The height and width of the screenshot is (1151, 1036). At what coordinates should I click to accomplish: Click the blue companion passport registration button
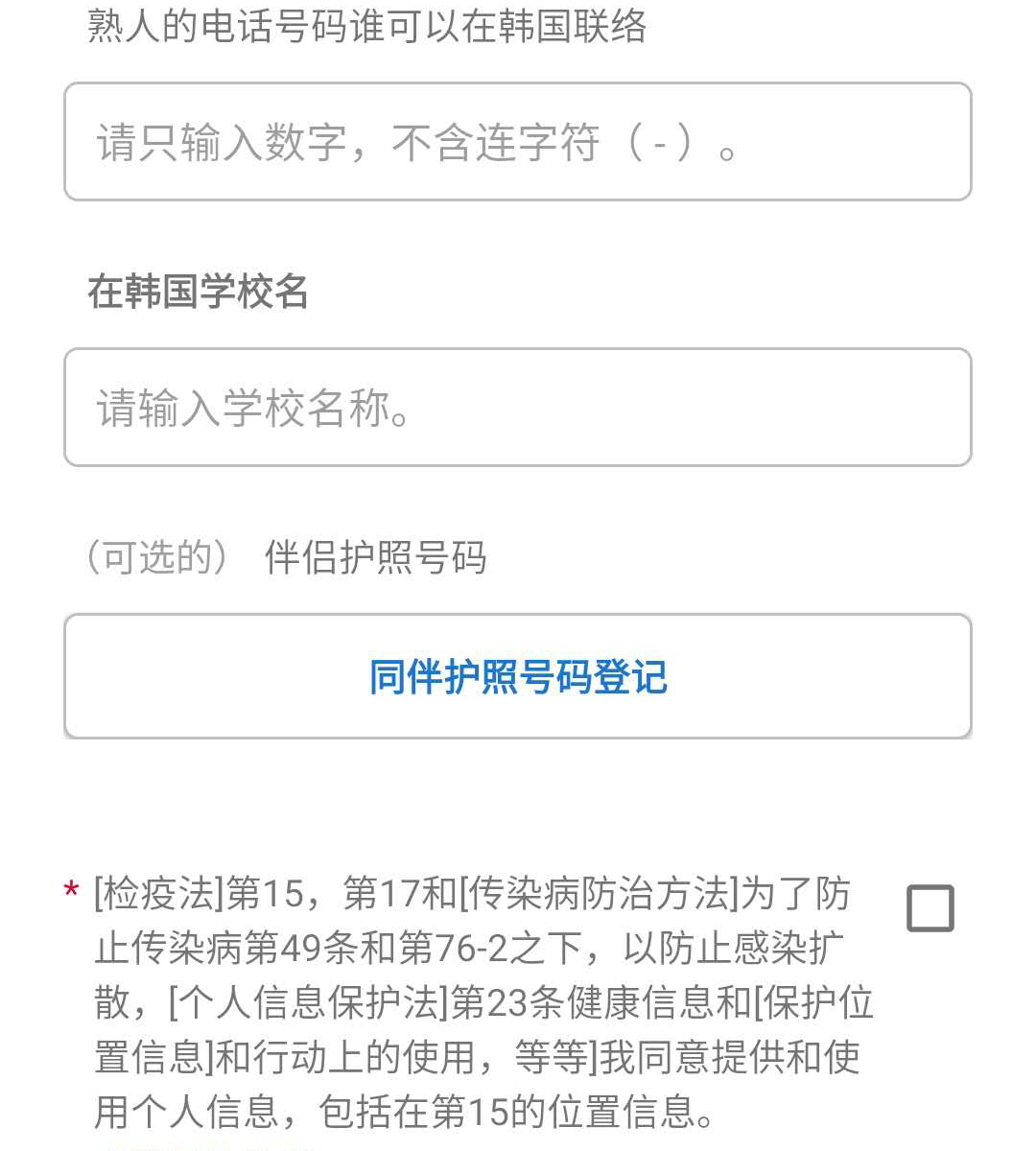point(518,676)
